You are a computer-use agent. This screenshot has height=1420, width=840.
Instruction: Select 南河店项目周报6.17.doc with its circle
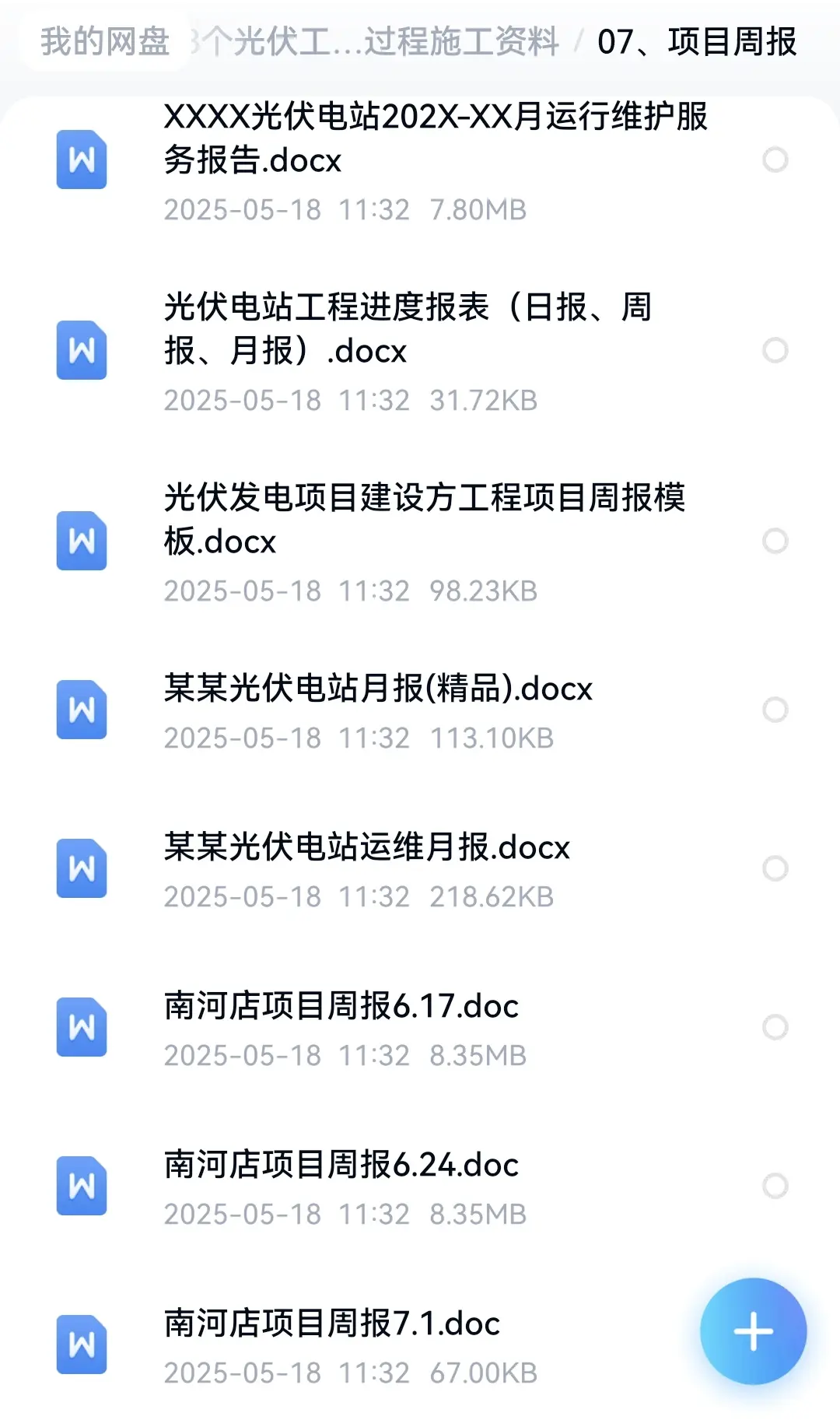click(x=775, y=1027)
